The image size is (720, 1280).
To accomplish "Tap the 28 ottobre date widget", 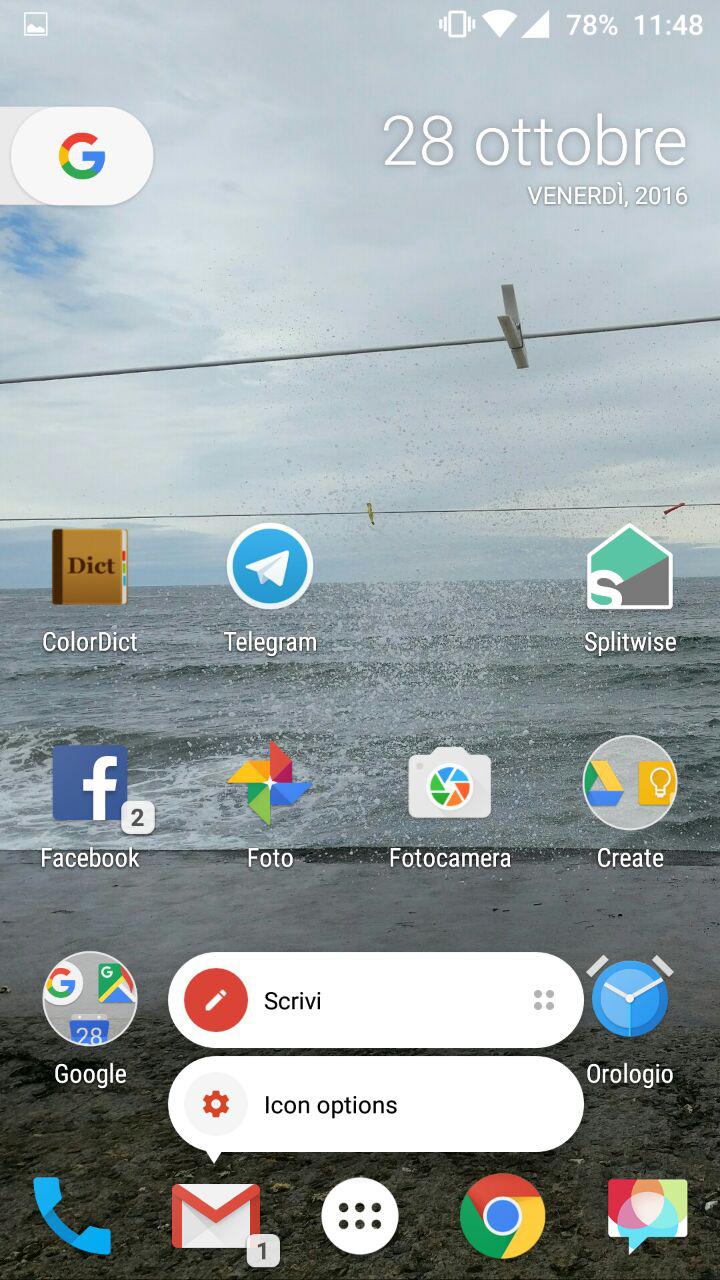I will coord(535,159).
